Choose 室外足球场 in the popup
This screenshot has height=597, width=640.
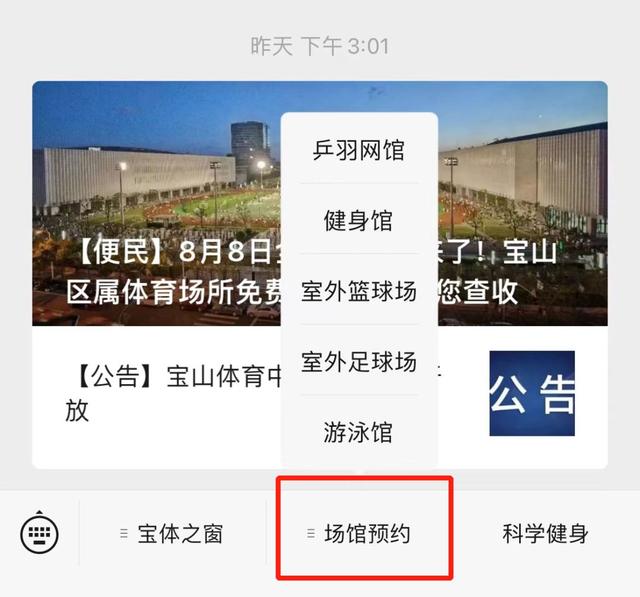(x=359, y=361)
